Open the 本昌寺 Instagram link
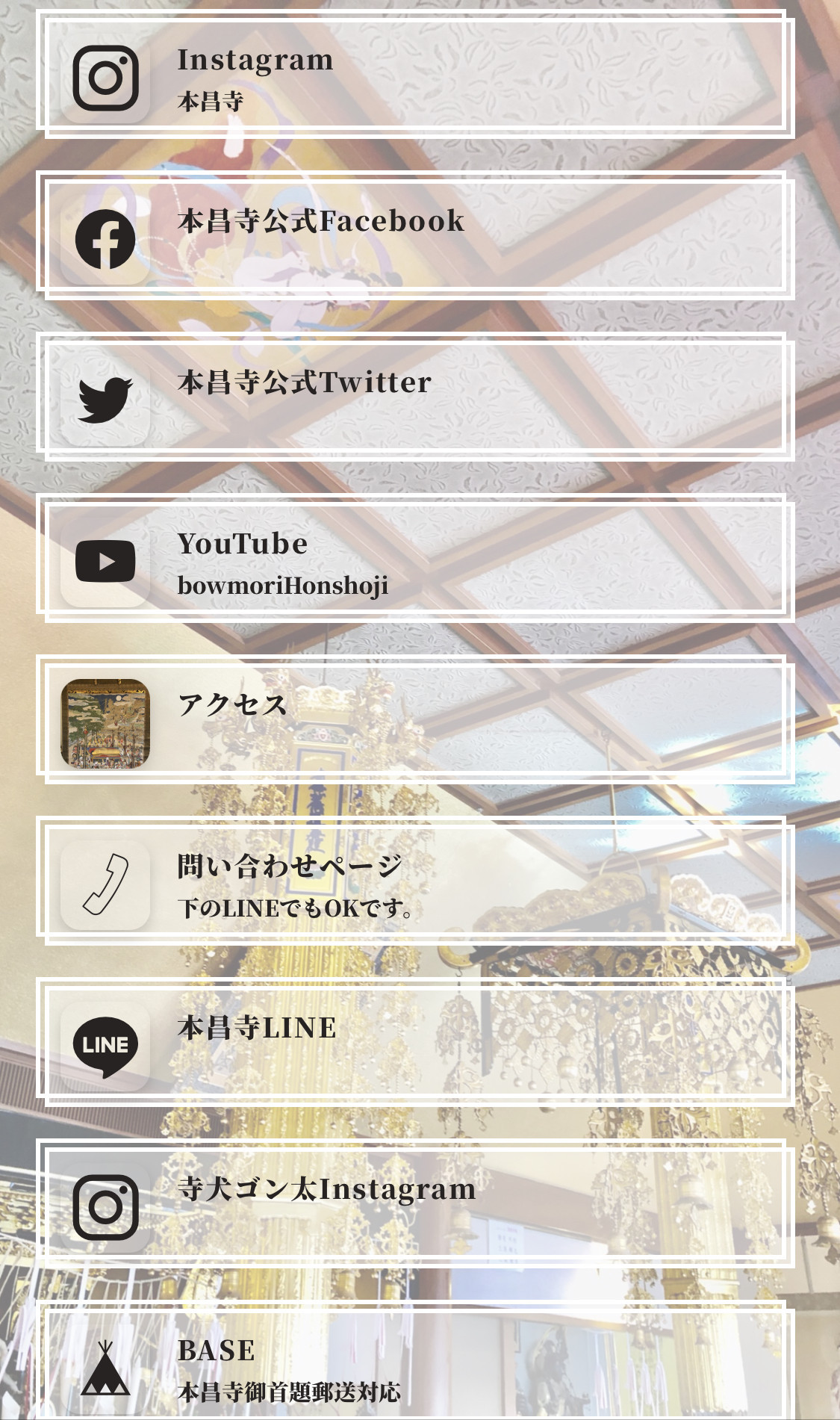The height and width of the screenshot is (1420, 840). 414,76
